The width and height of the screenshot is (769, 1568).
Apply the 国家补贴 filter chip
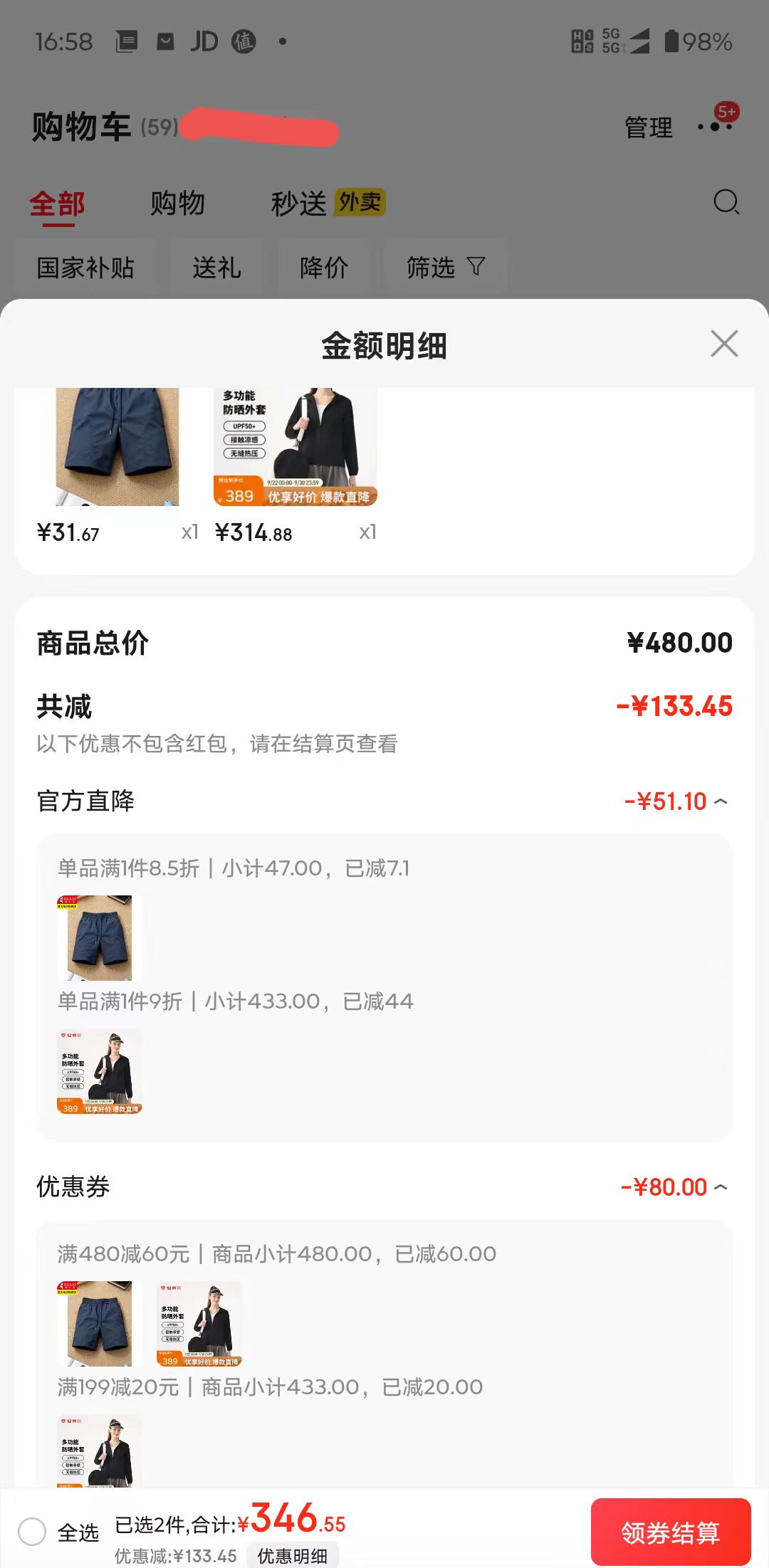(x=85, y=268)
